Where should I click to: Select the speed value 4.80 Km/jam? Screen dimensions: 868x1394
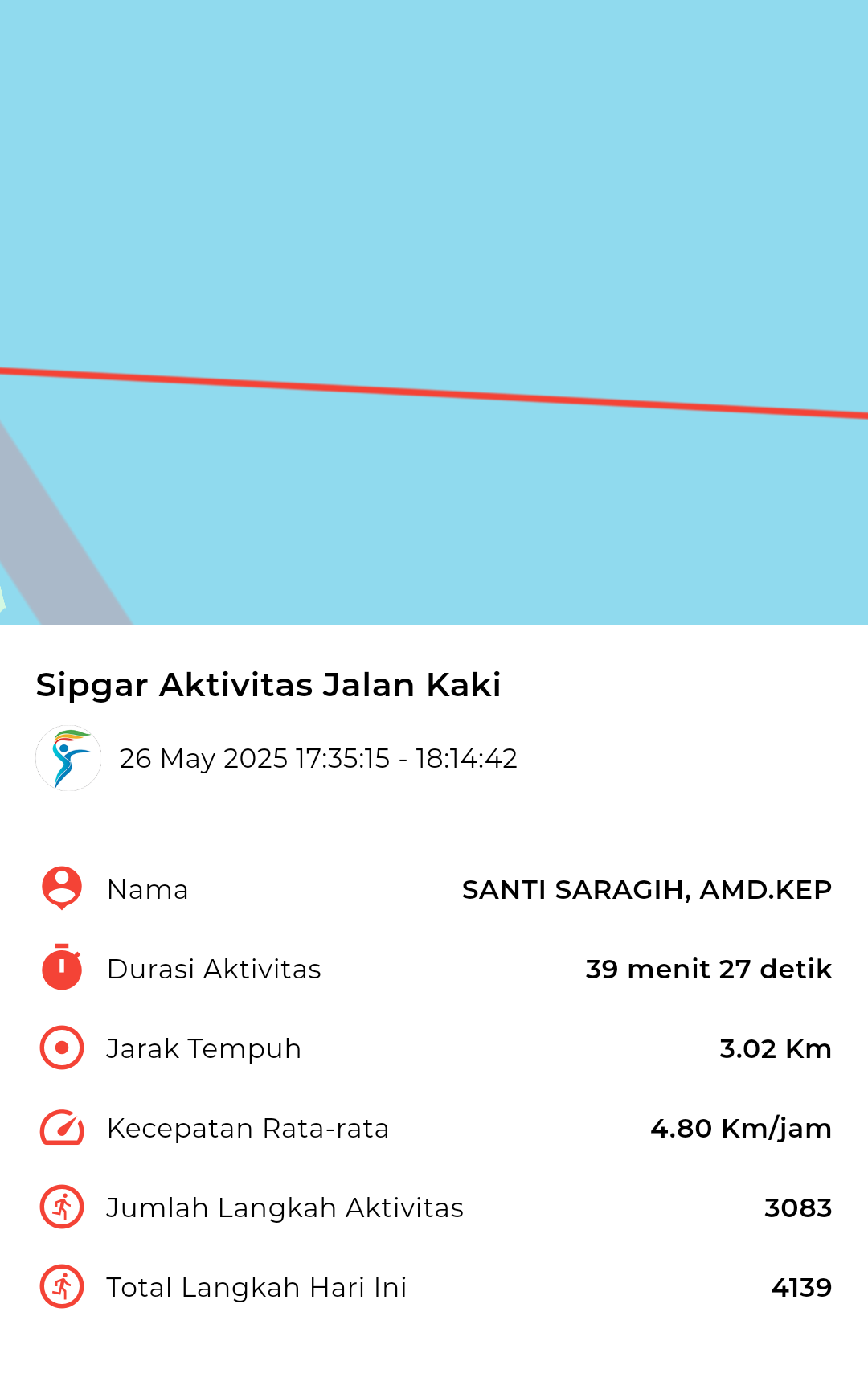click(x=741, y=1128)
